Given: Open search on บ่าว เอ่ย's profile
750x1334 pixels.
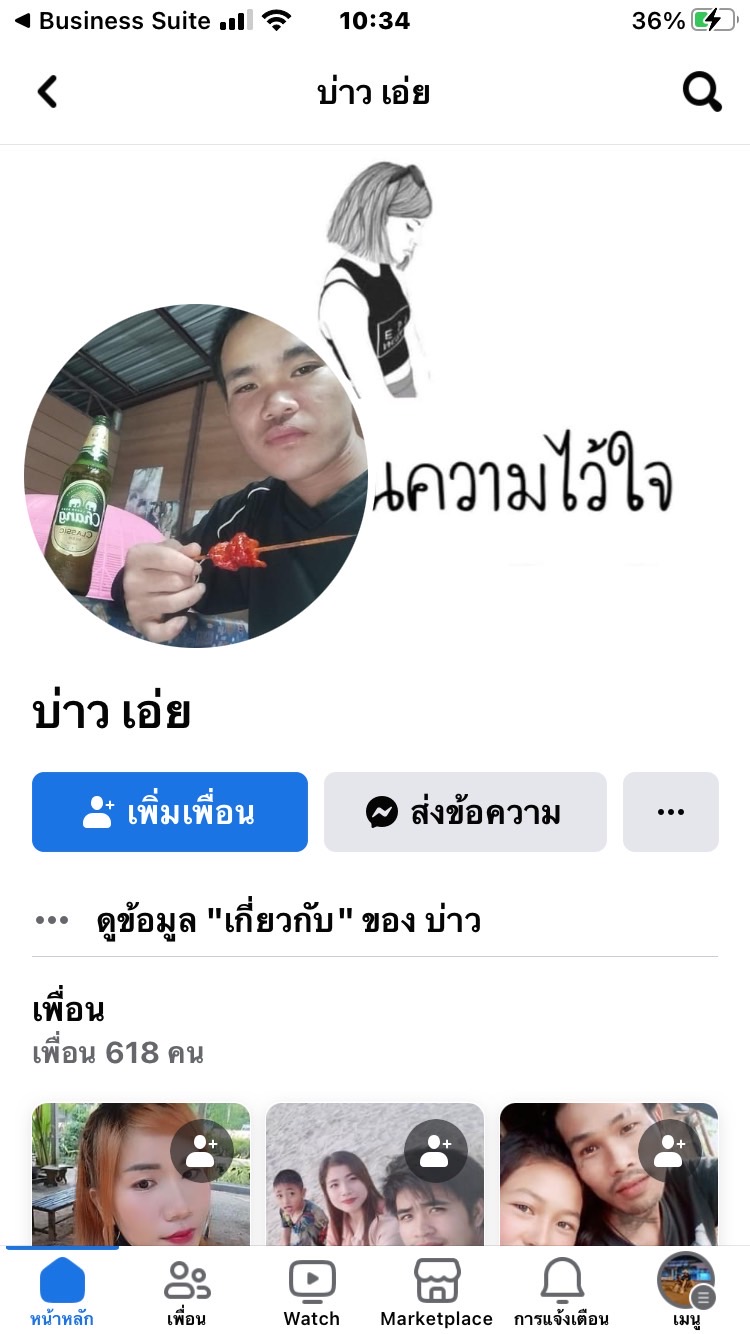Looking at the screenshot, I should tap(701, 92).
